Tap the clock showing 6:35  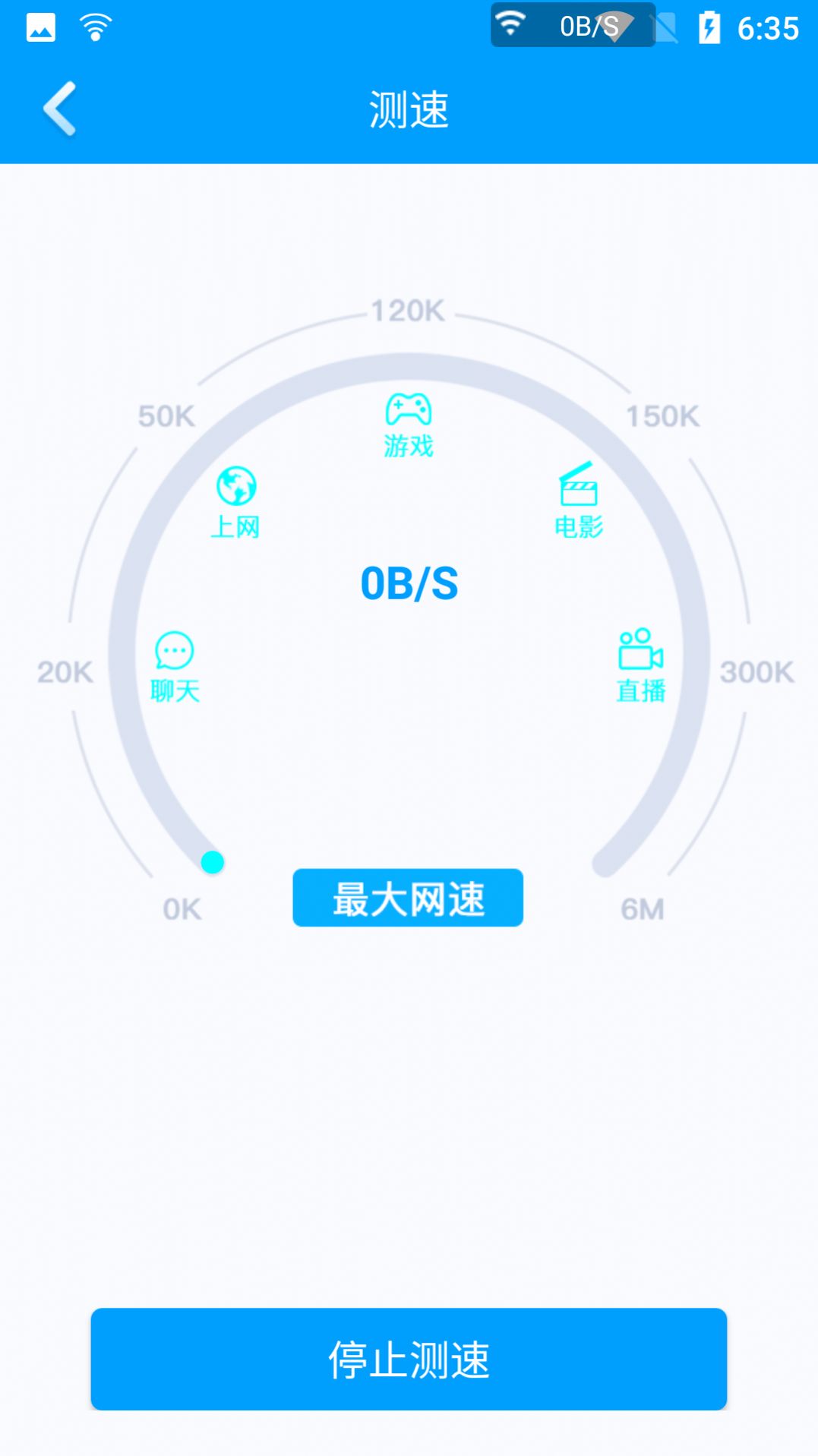(767, 27)
